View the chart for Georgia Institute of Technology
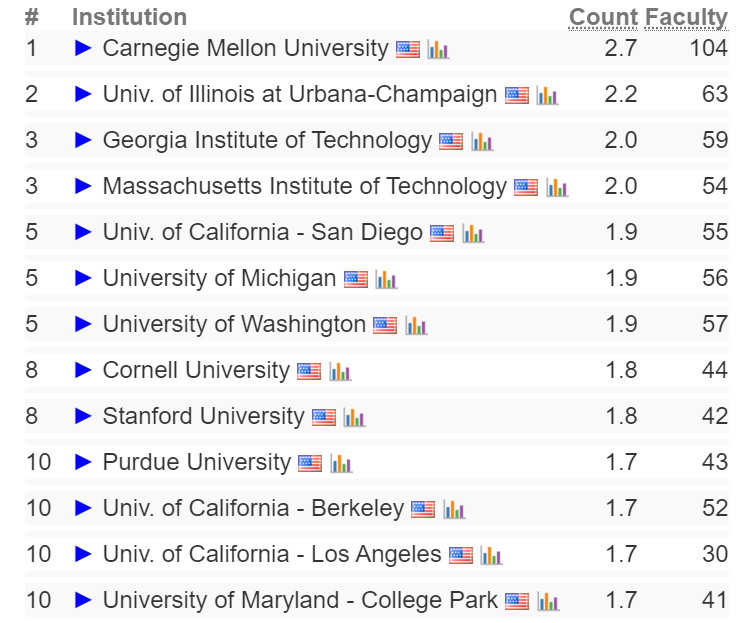752x623 pixels. point(482,141)
